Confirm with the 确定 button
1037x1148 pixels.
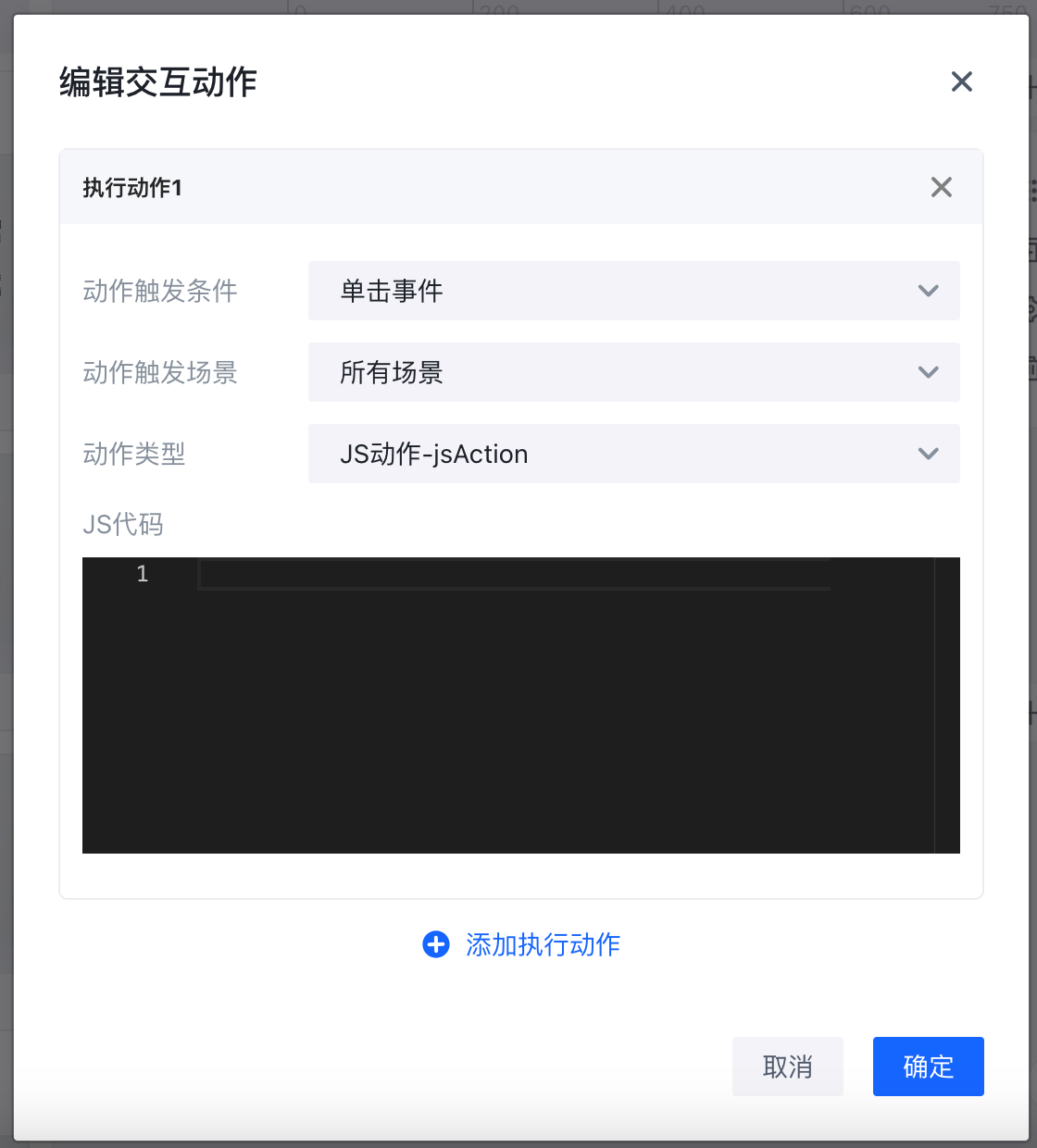pyautogui.click(x=928, y=1067)
